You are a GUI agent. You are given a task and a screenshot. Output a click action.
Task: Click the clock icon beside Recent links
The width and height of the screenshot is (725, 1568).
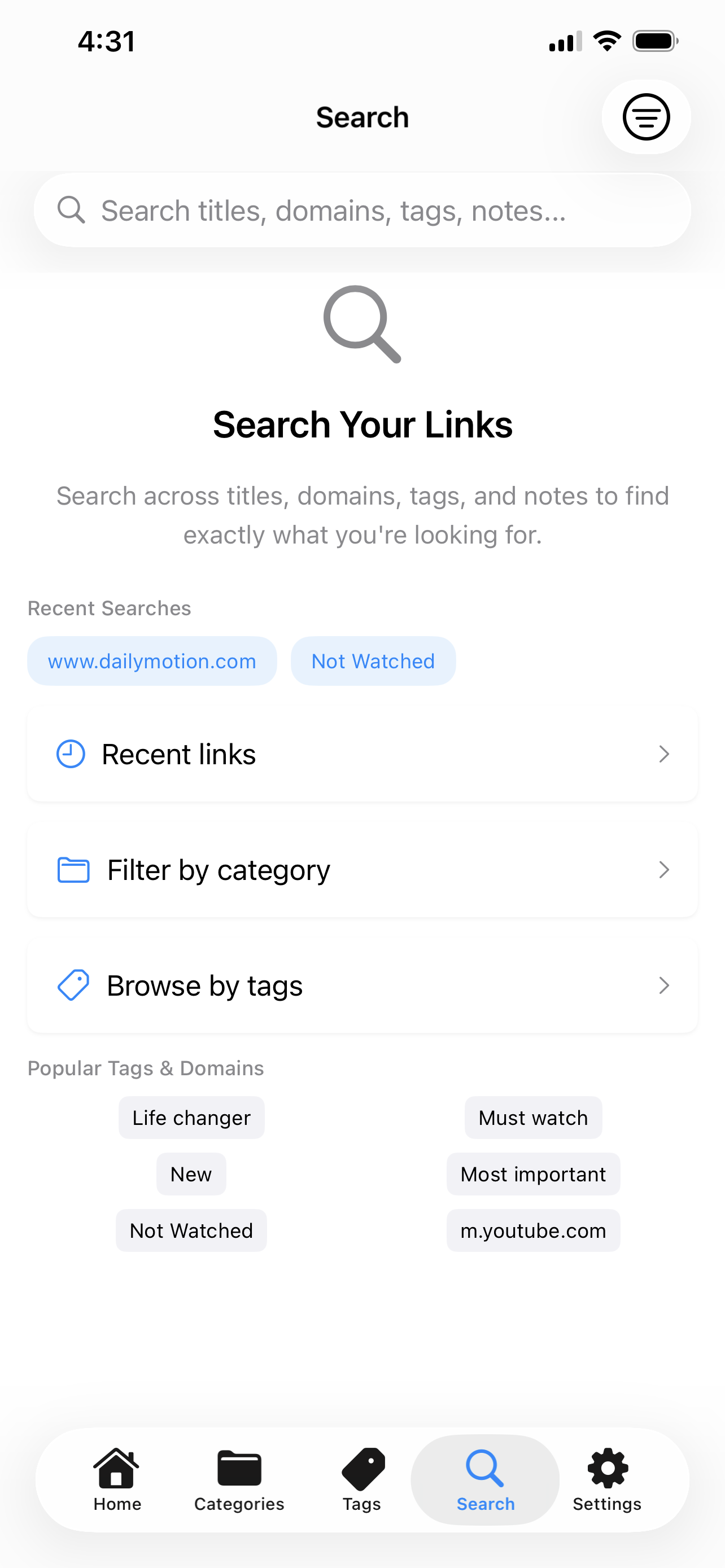point(71,754)
